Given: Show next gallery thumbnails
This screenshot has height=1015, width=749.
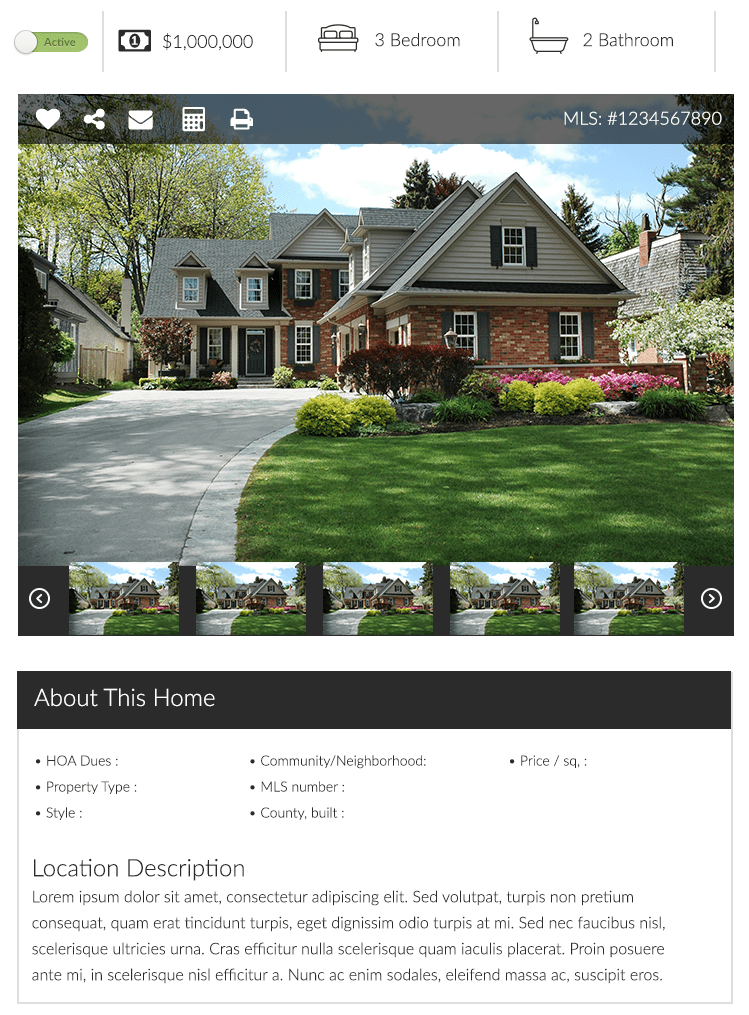Looking at the screenshot, I should (x=711, y=598).
